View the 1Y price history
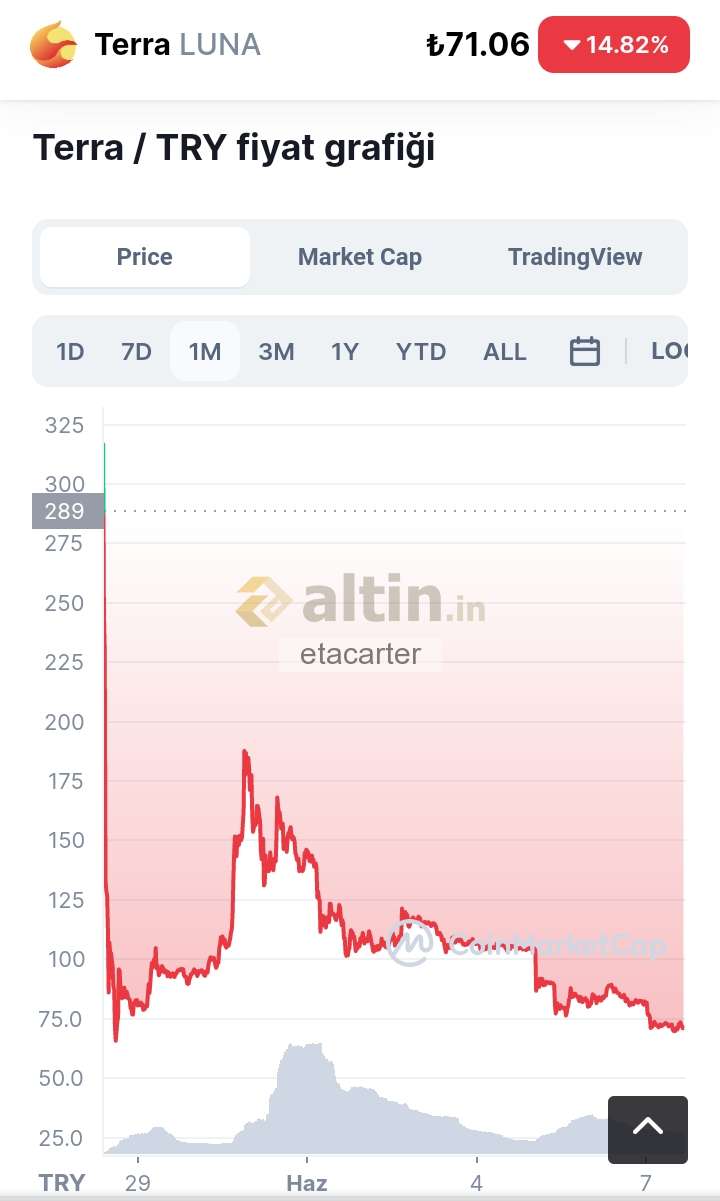The height and width of the screenshot is (1201, 720). tap(345, 352)
